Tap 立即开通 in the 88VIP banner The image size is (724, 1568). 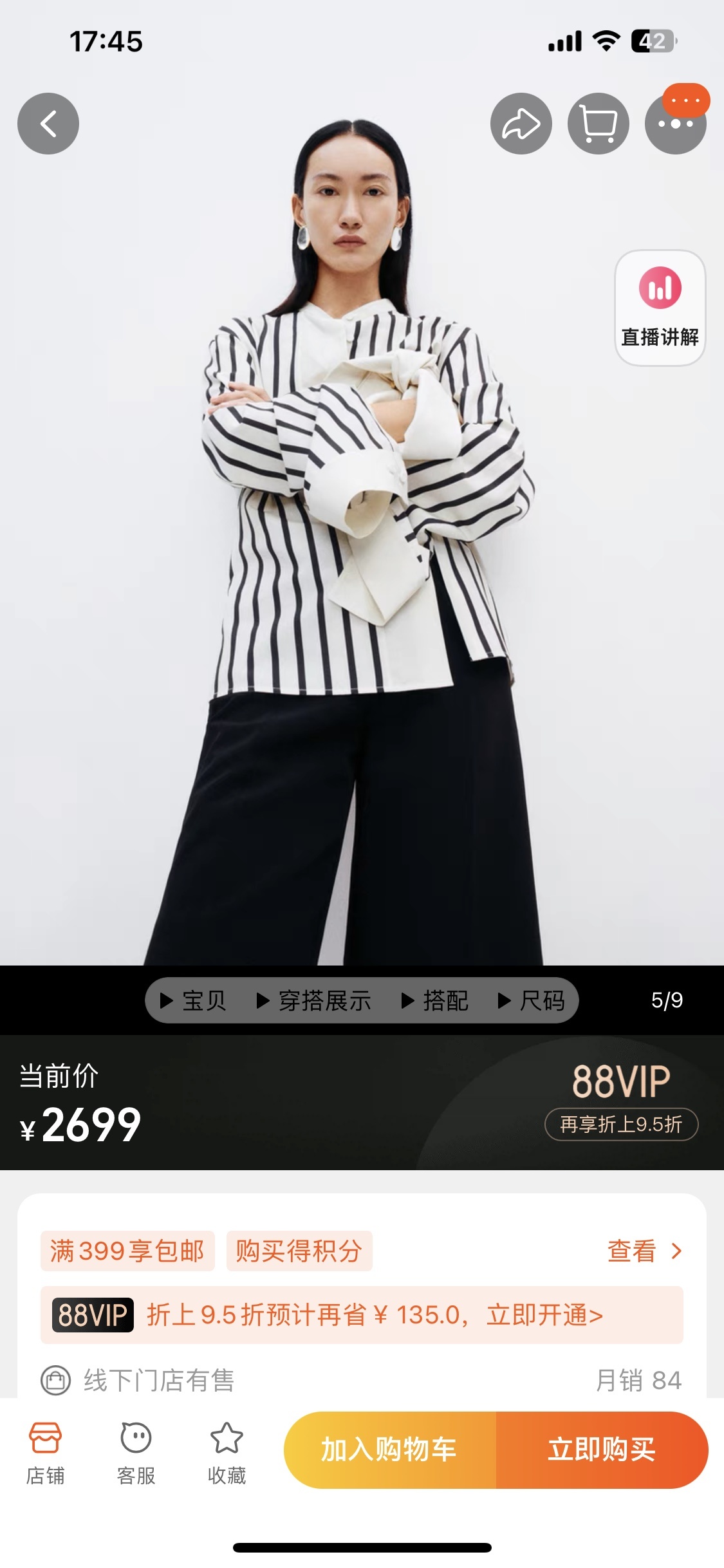click(544, 1315)
